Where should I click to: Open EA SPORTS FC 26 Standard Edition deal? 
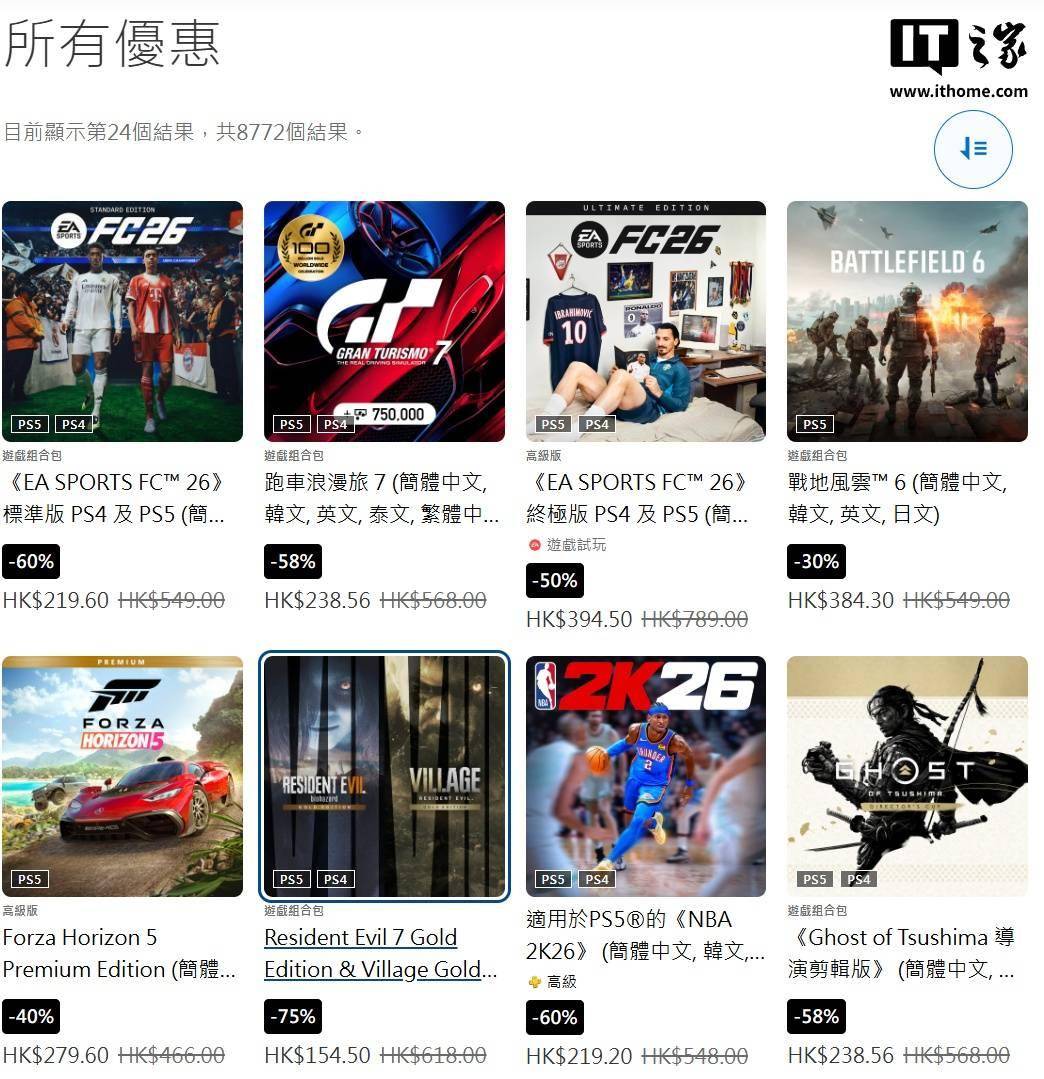[122, 321]
